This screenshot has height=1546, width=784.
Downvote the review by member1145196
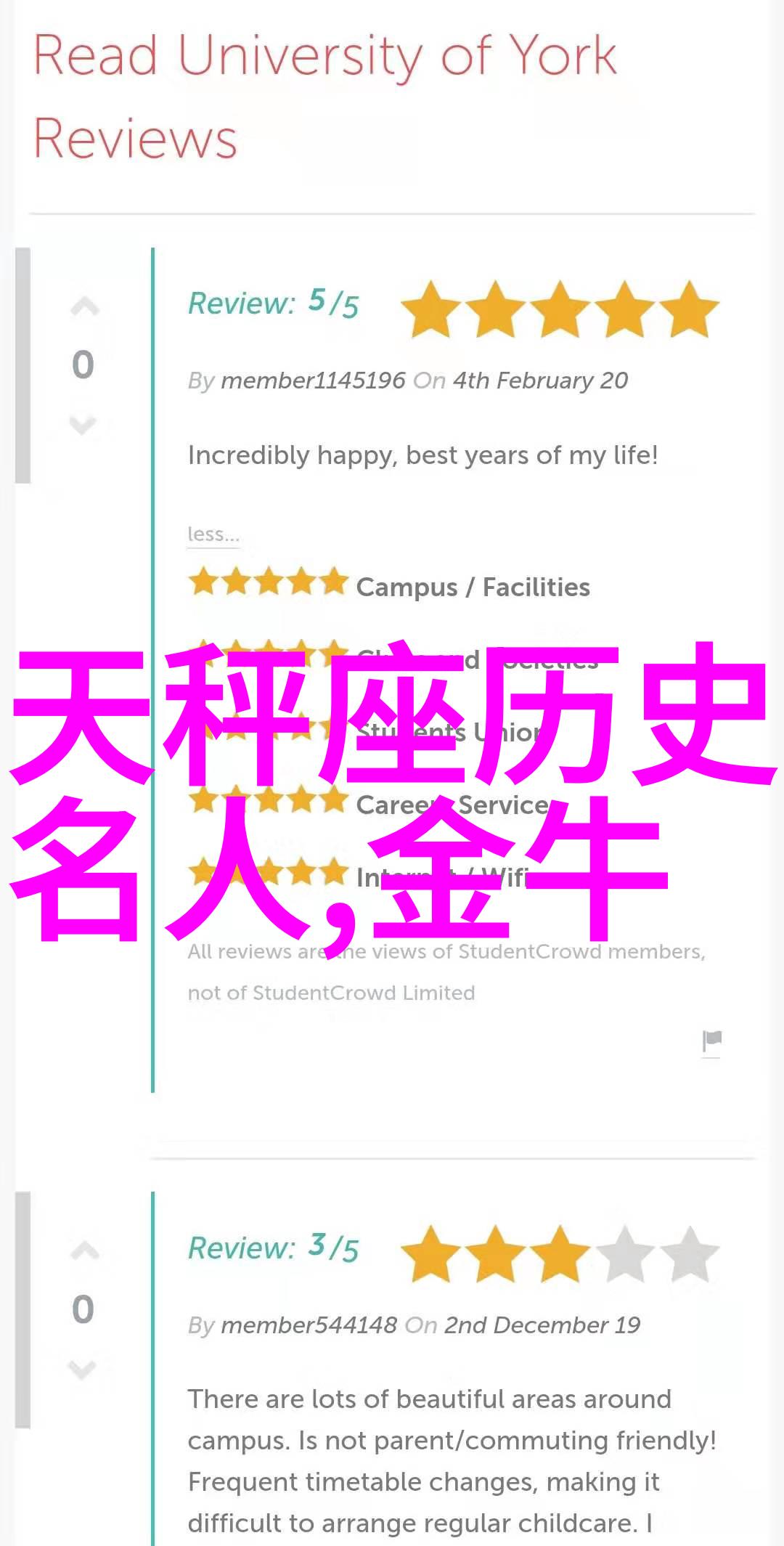tap(83, 424)
